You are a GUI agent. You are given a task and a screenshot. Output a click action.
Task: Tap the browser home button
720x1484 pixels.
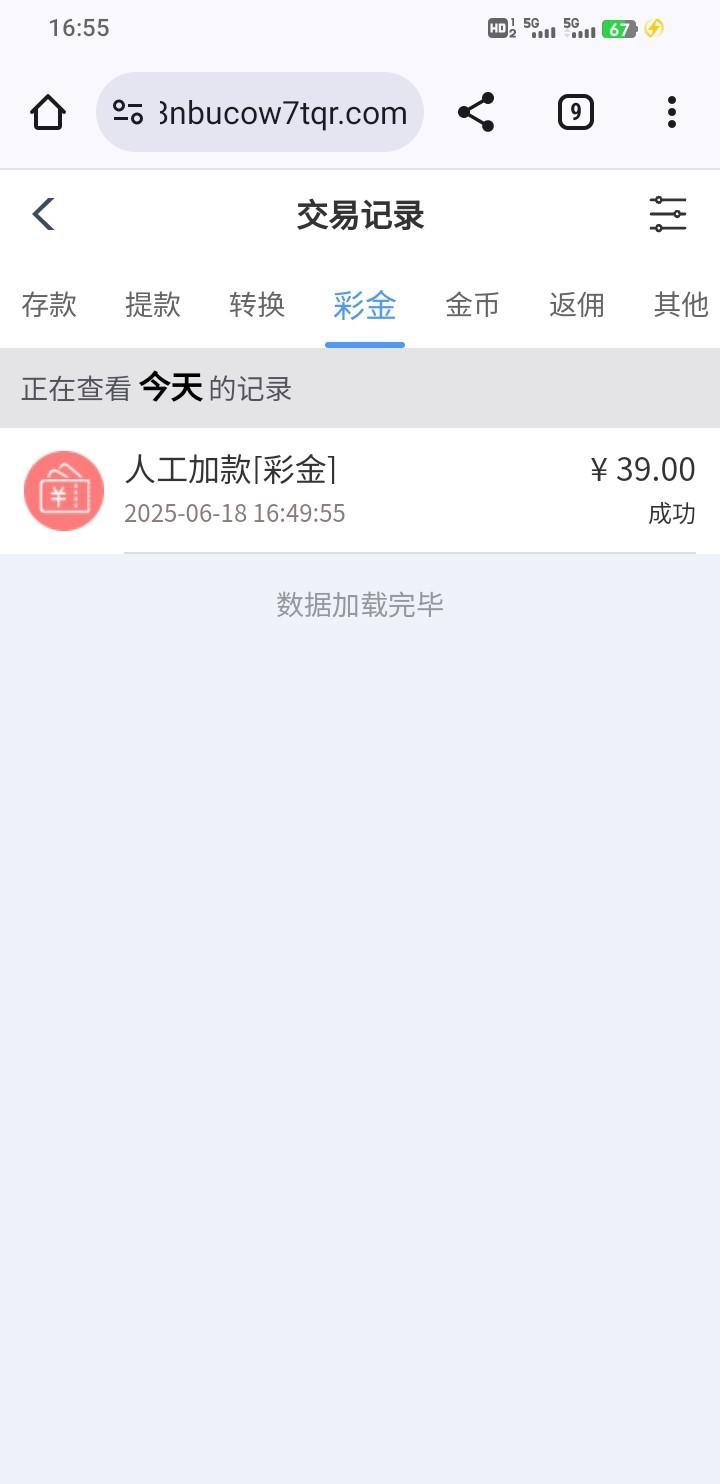coord(48,112)
